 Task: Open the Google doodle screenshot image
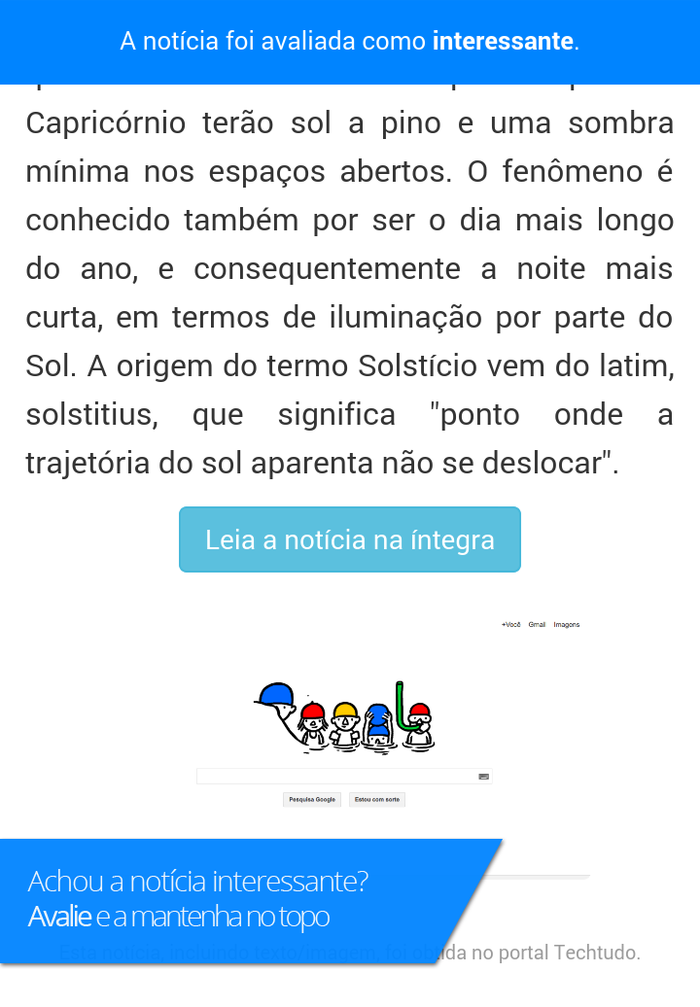coord(350,720)
